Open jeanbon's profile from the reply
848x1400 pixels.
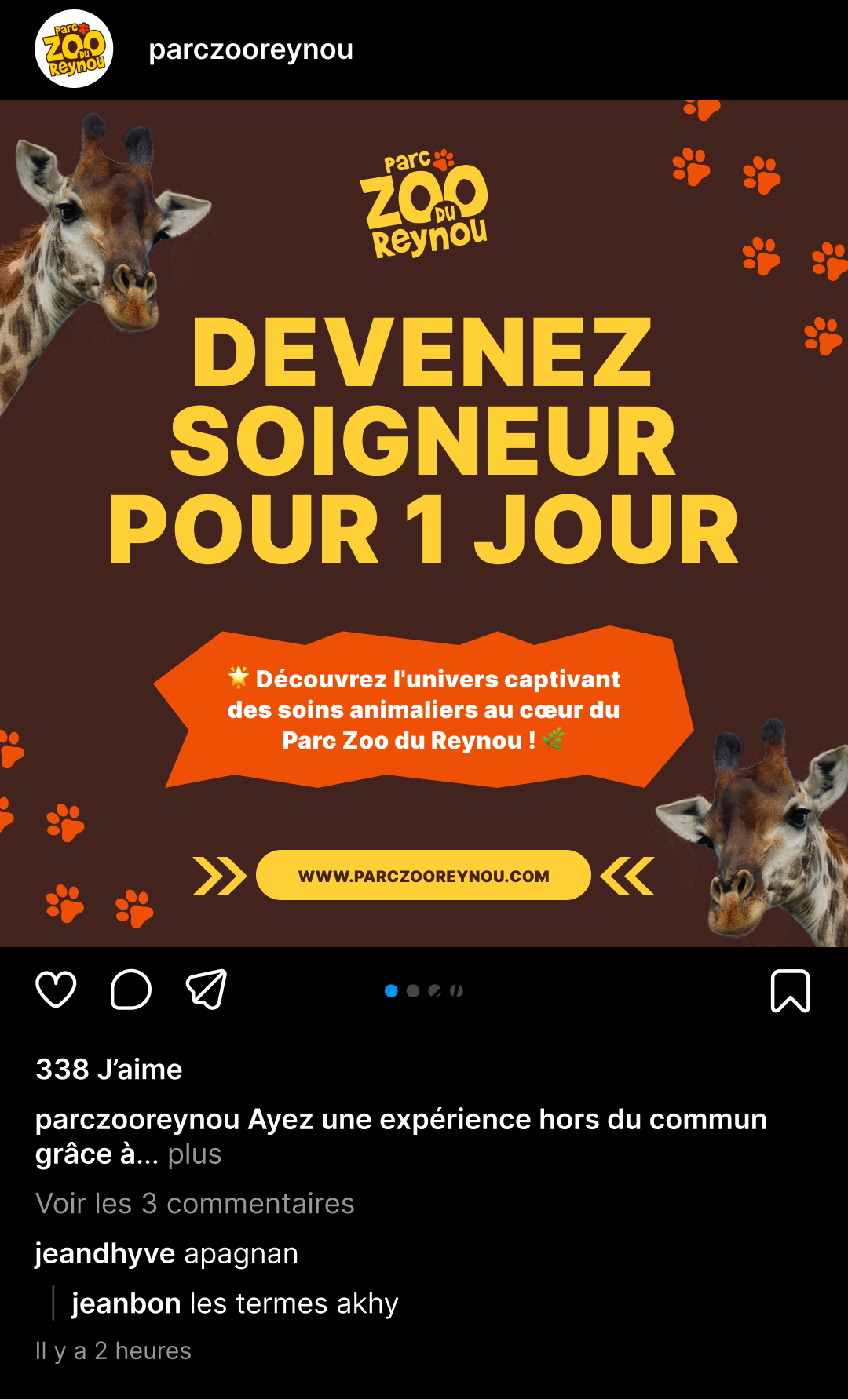coord(126,1303)
